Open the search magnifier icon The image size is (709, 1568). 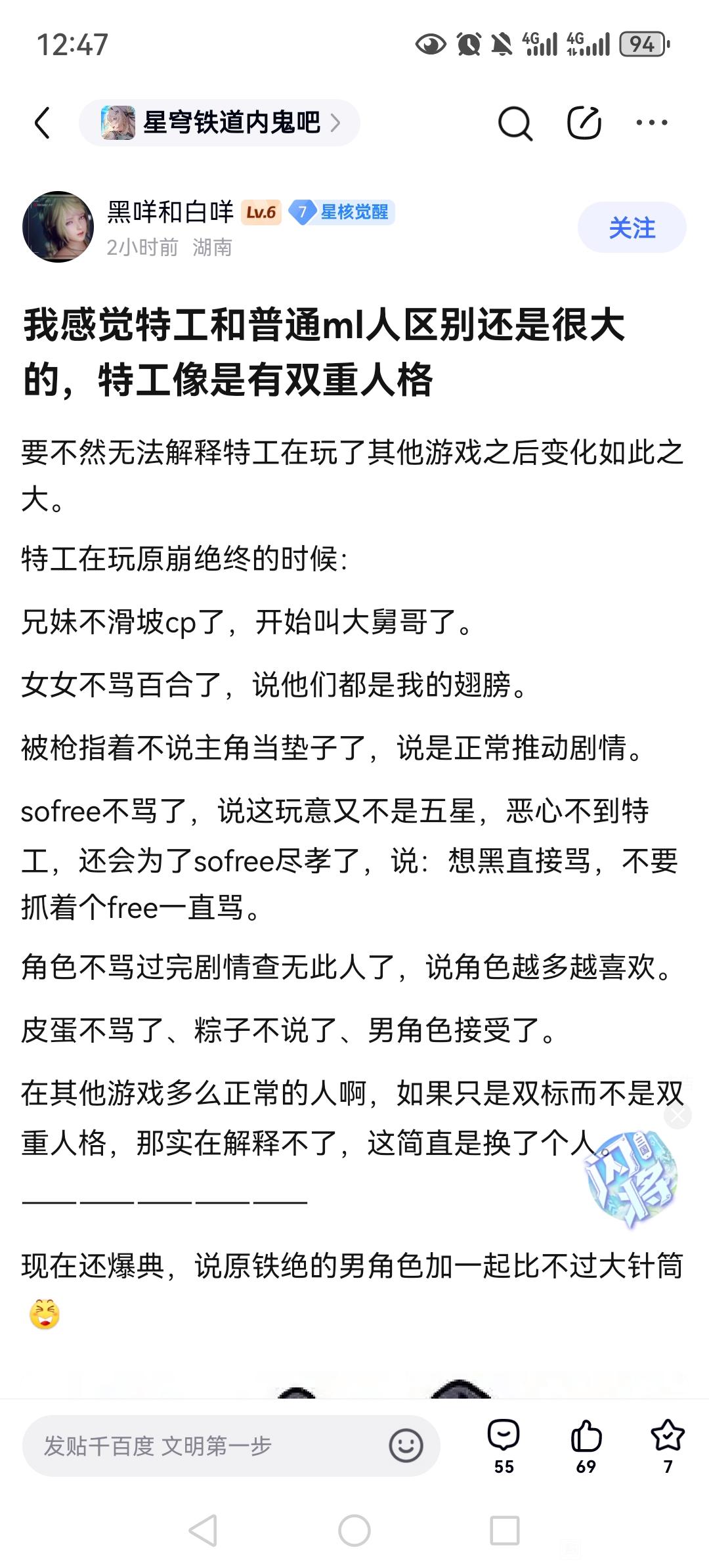pos(515,123)
